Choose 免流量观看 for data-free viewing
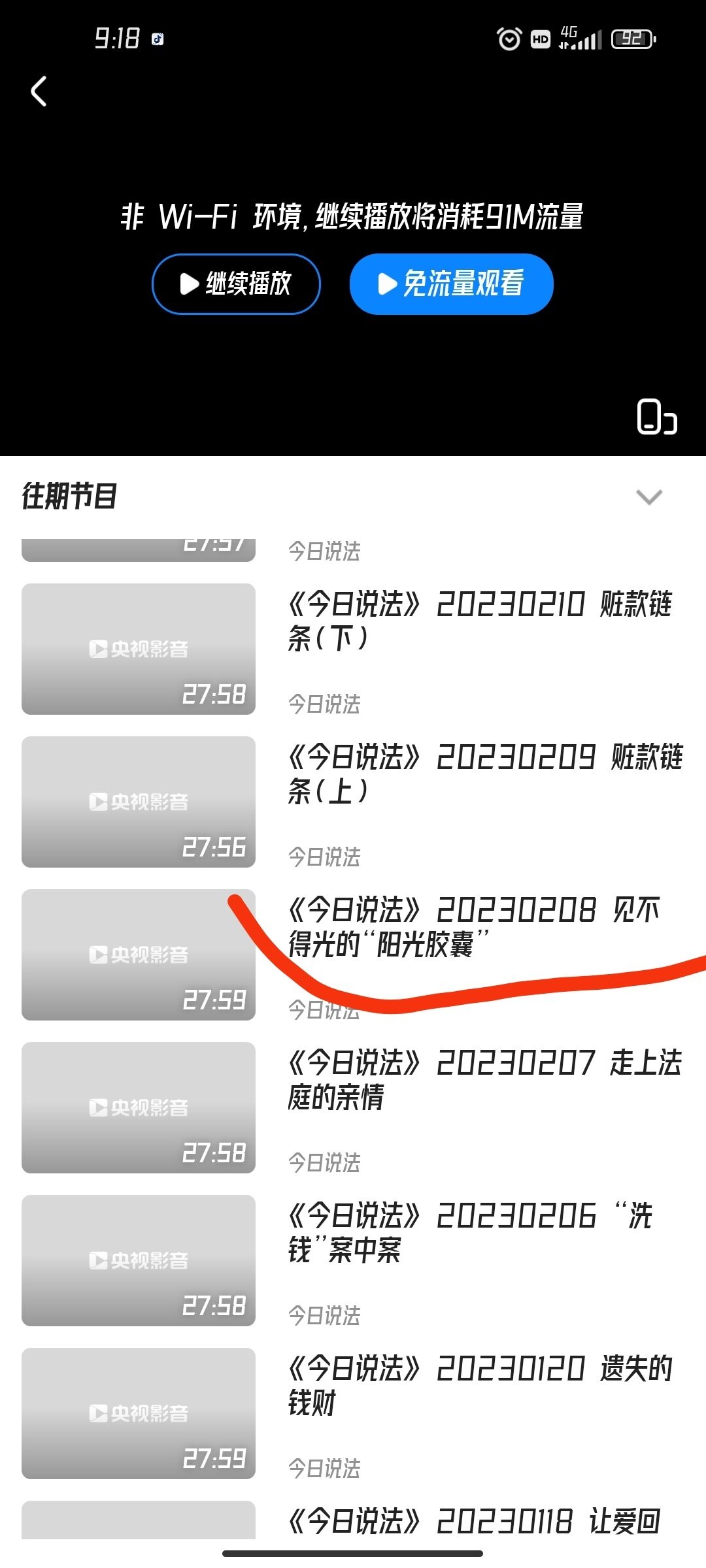The image size is (706, 1568). point(452,284)
